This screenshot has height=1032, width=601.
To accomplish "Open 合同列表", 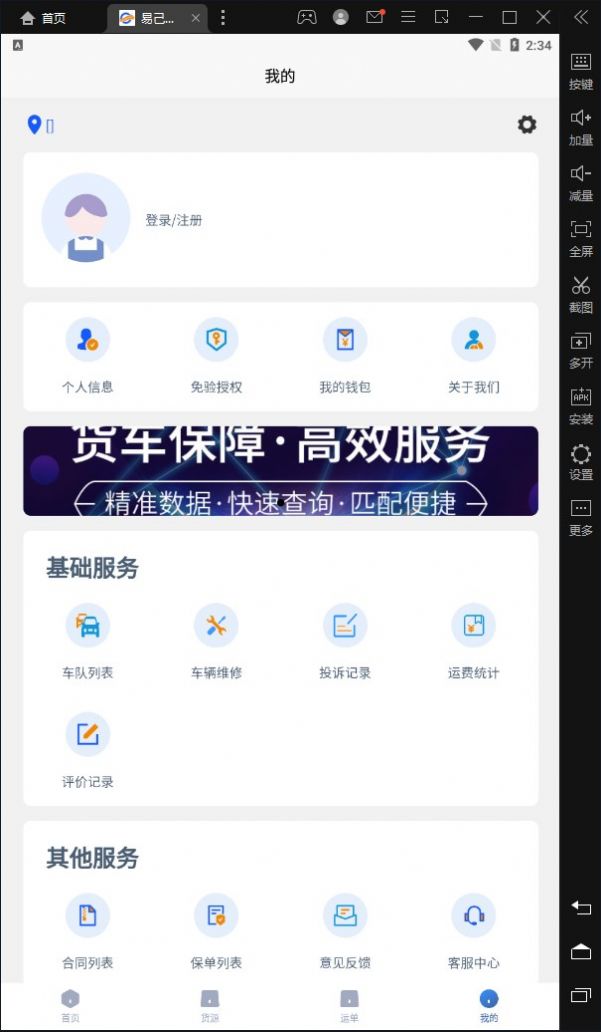I will (x=87, y=928).
